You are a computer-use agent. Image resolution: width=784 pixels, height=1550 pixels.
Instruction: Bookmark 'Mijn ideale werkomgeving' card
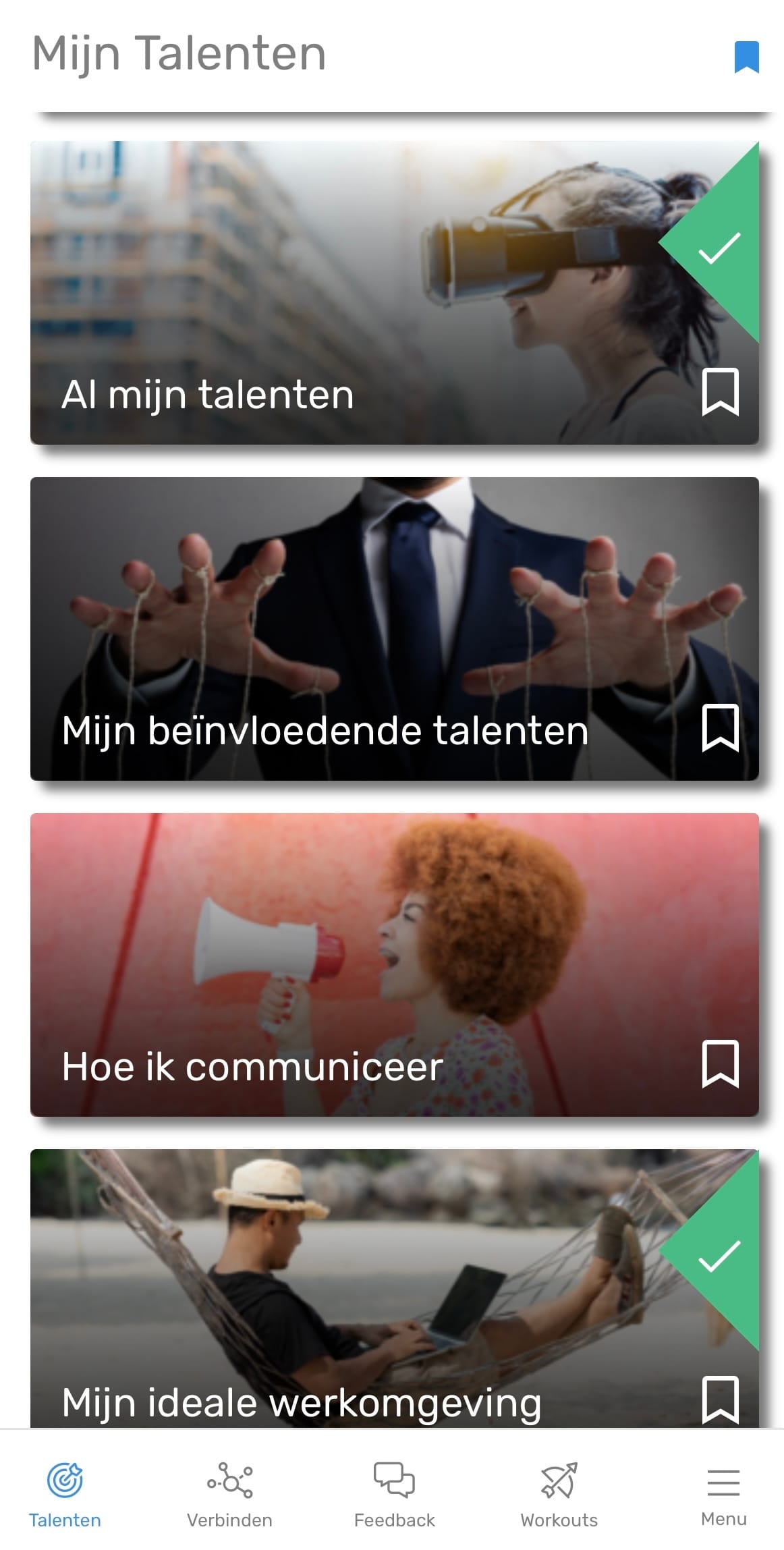pyautogui.click(x=720, y=1399)
